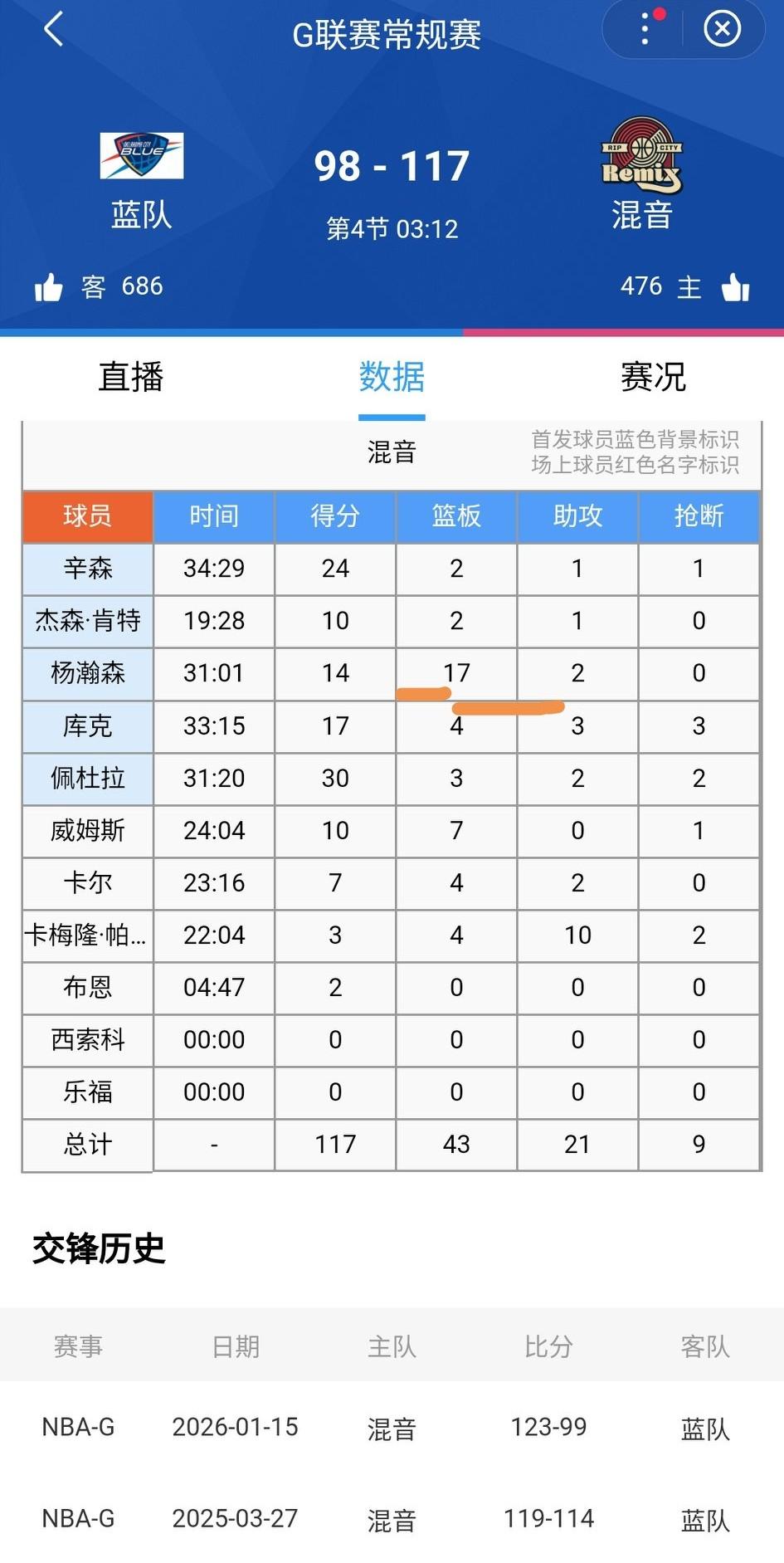This screenshot has height=1563, width=784.
Task: Tap the 球员 header cell in the stats table
Action: click(x=87, y=516)
